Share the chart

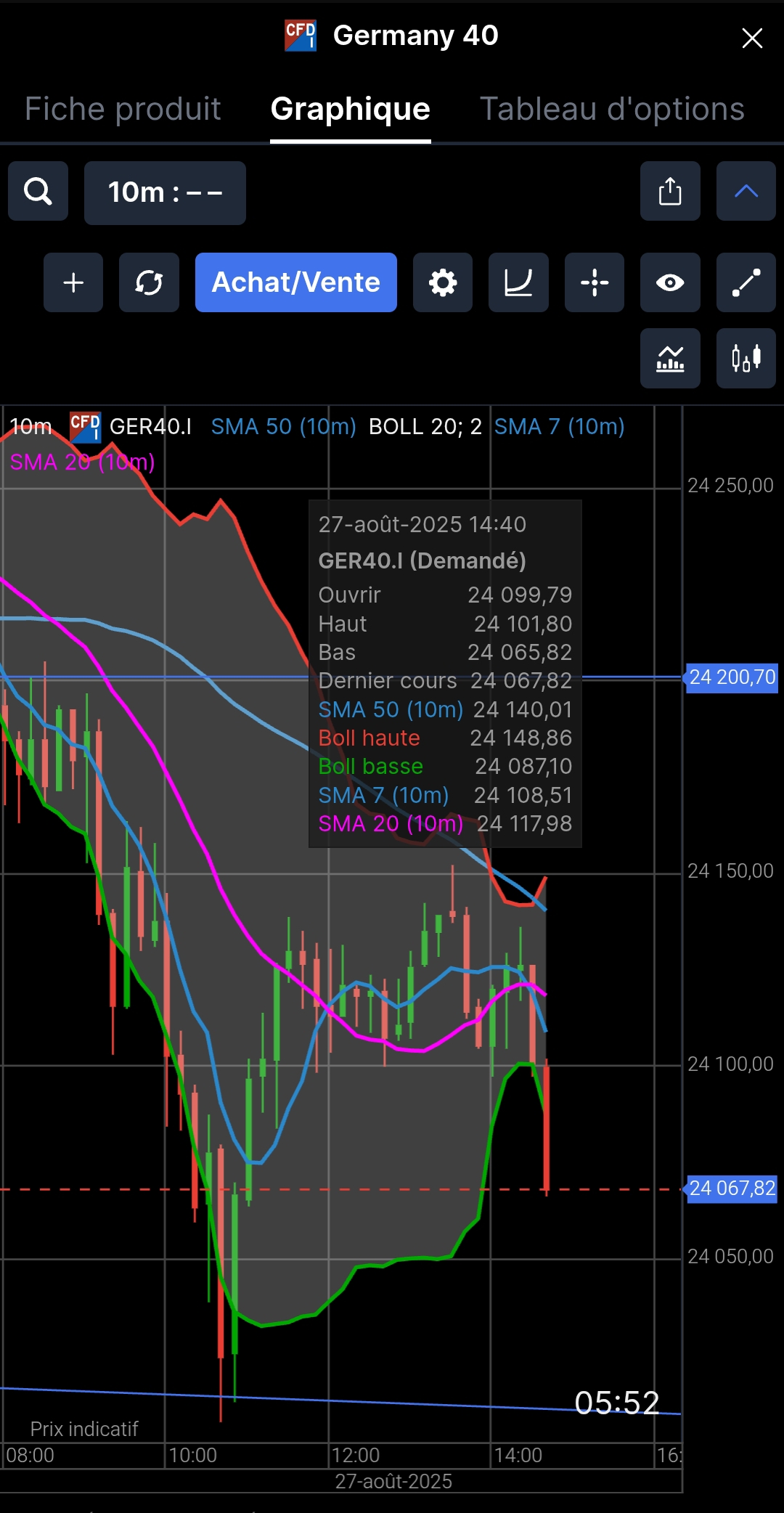click(670, 192)
